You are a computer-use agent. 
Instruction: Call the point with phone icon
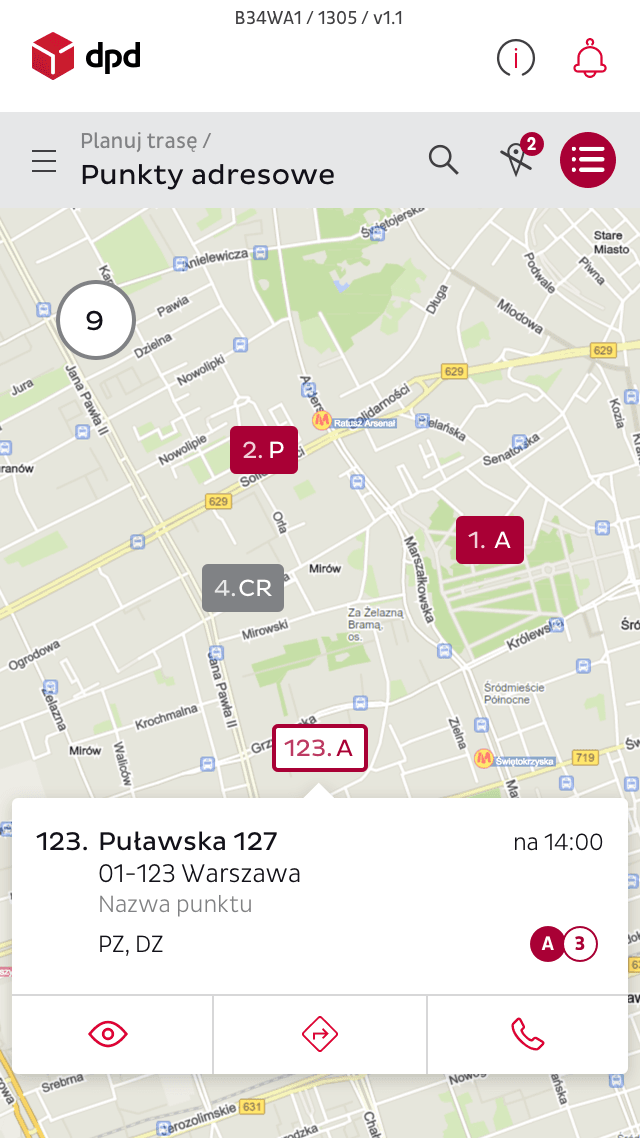click(528, 1033)
